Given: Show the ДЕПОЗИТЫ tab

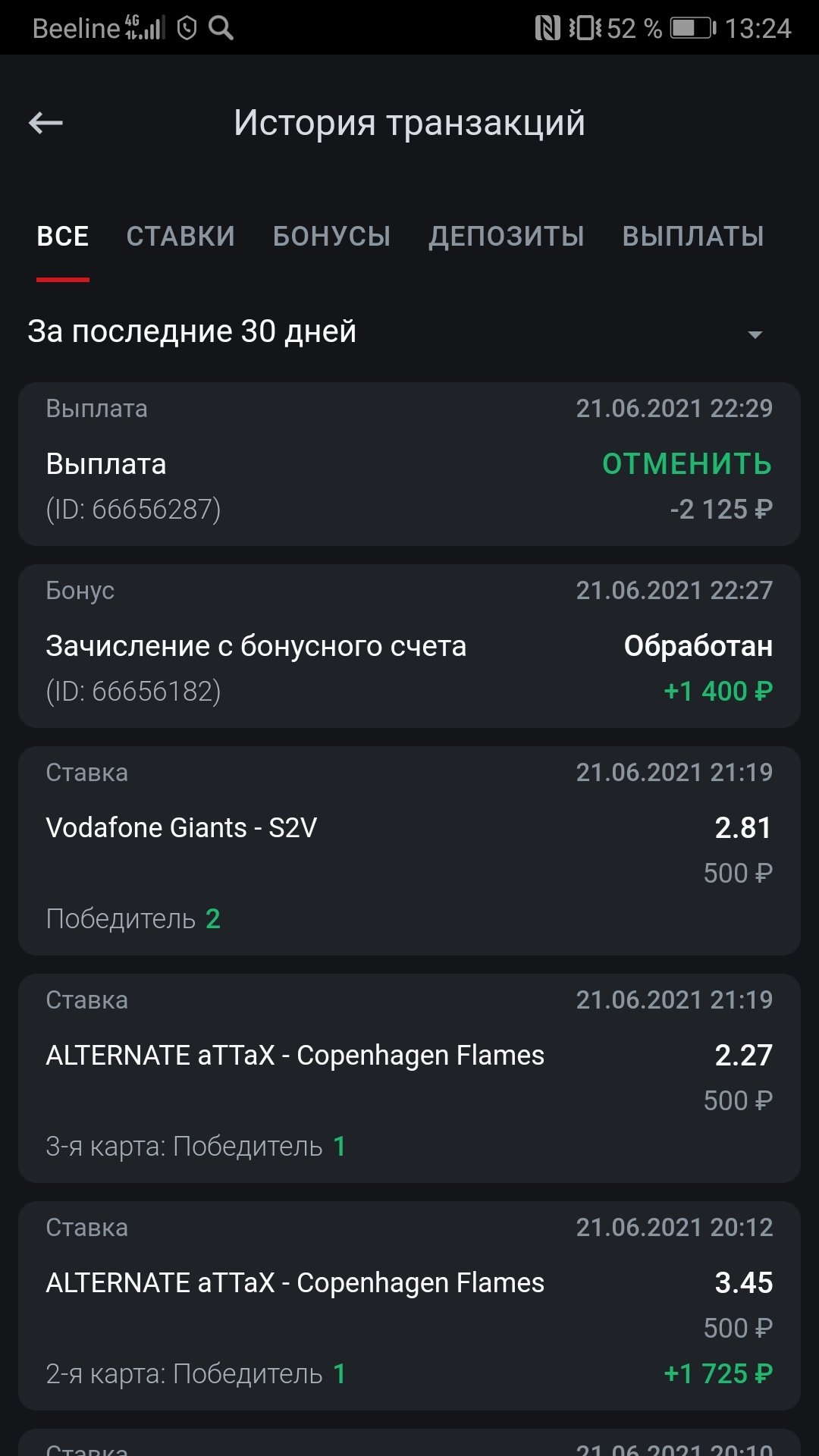Looking at the screenshot, I should click(507, 237).
